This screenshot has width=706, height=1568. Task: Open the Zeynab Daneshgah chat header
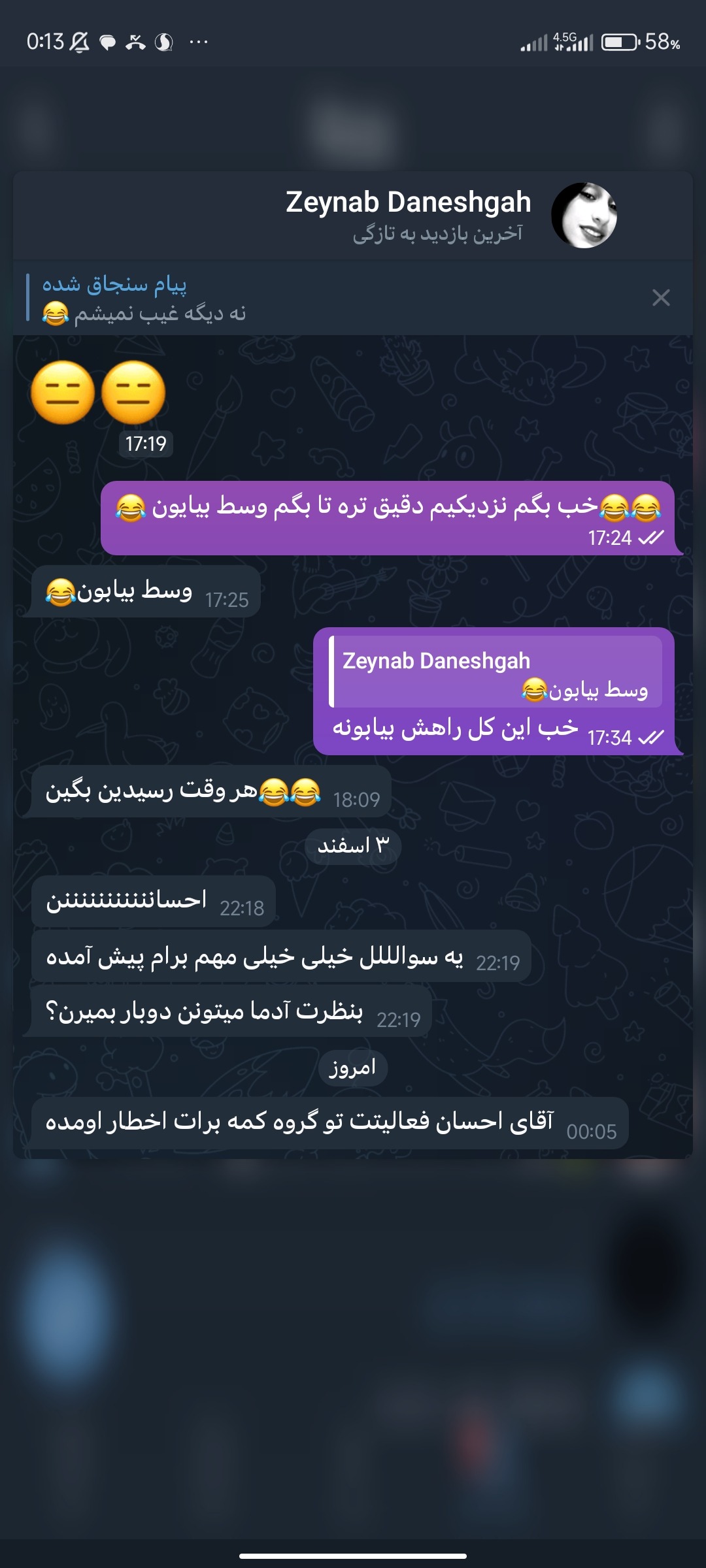[x=408, y=214]
